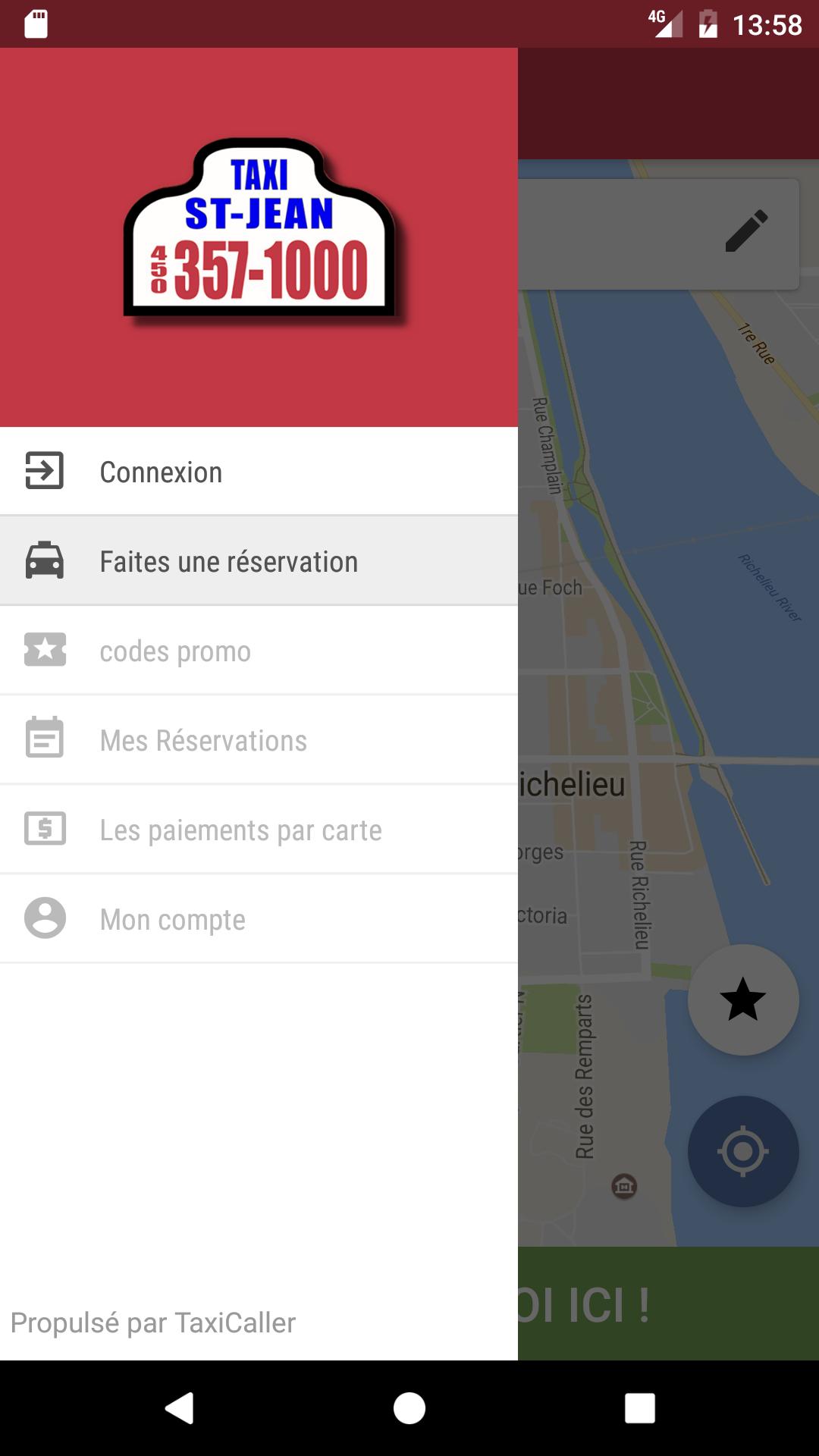The width and height of the screenshot is (819, 1456).
Task: Center the map with the location crosshair icon
Action: (x=742, y=1151)
